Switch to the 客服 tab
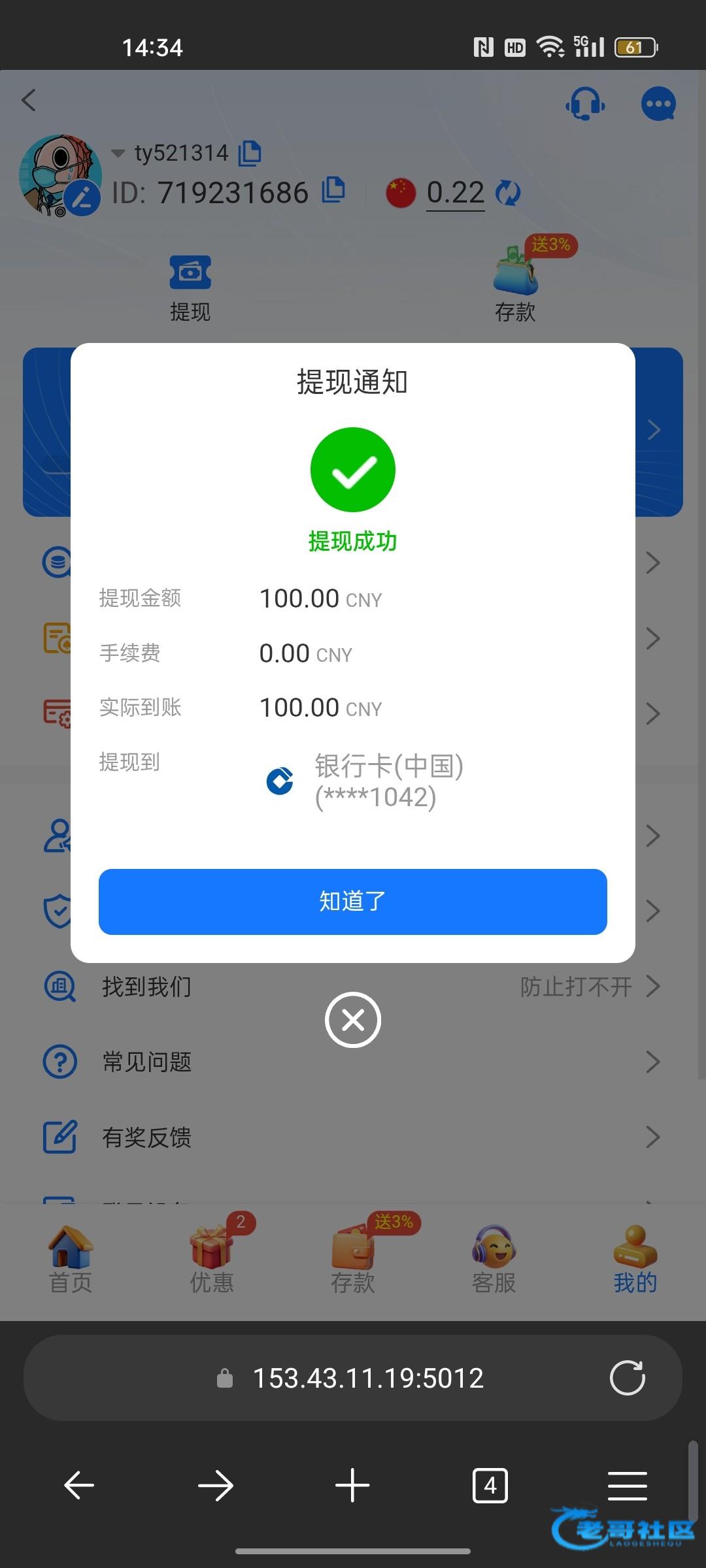The image size is (706, 1568). coord(494,1261)
